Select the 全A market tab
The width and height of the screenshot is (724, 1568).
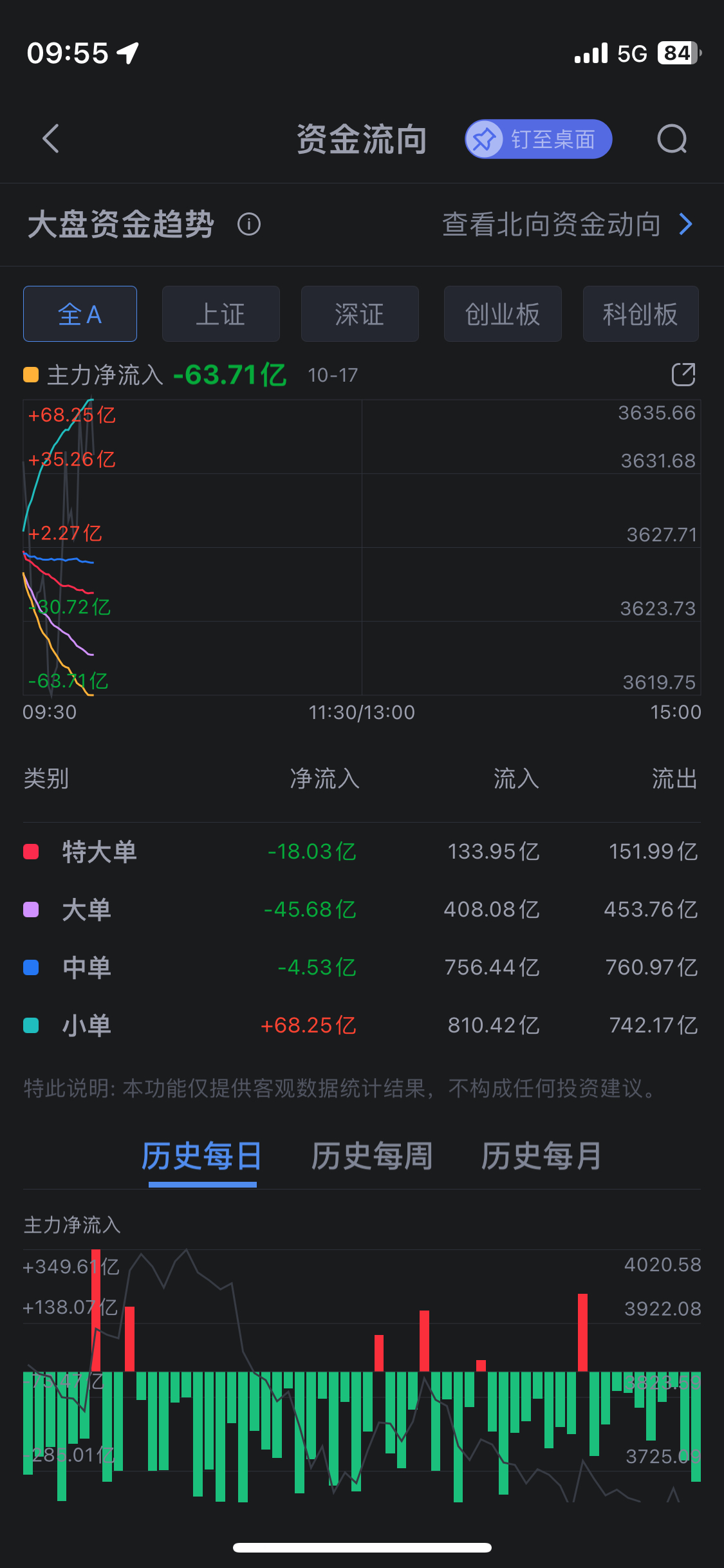pos(80,314)
